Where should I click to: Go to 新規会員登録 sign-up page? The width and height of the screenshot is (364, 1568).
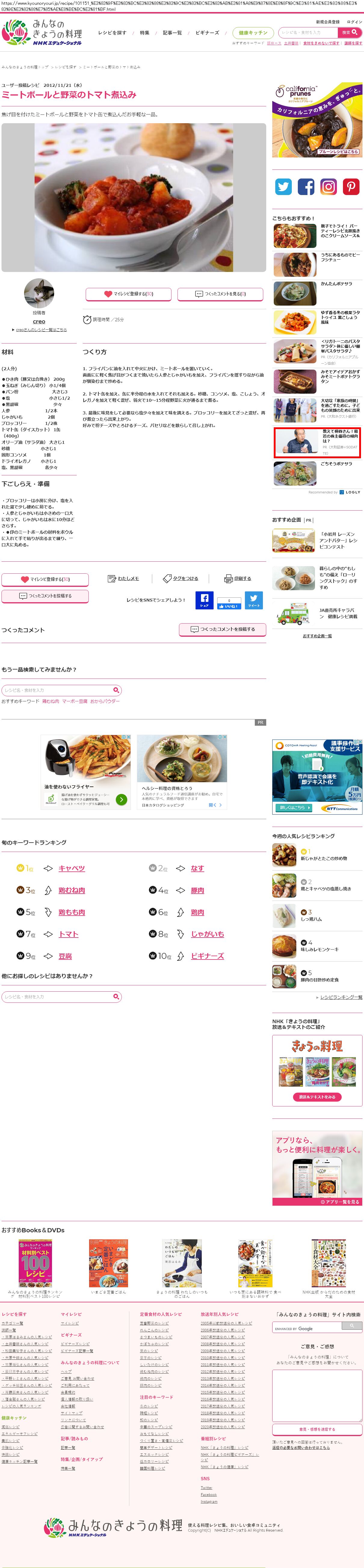328,22
